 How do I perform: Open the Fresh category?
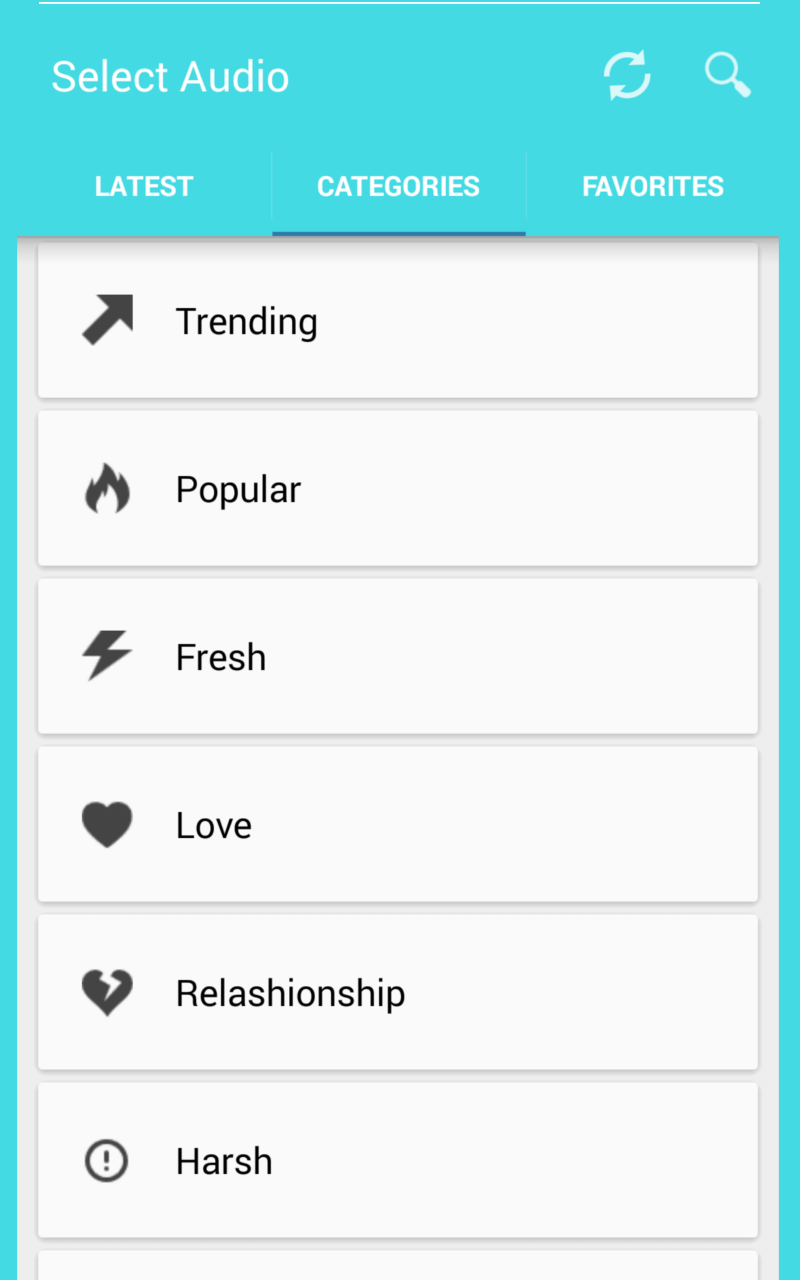(397, 657)
